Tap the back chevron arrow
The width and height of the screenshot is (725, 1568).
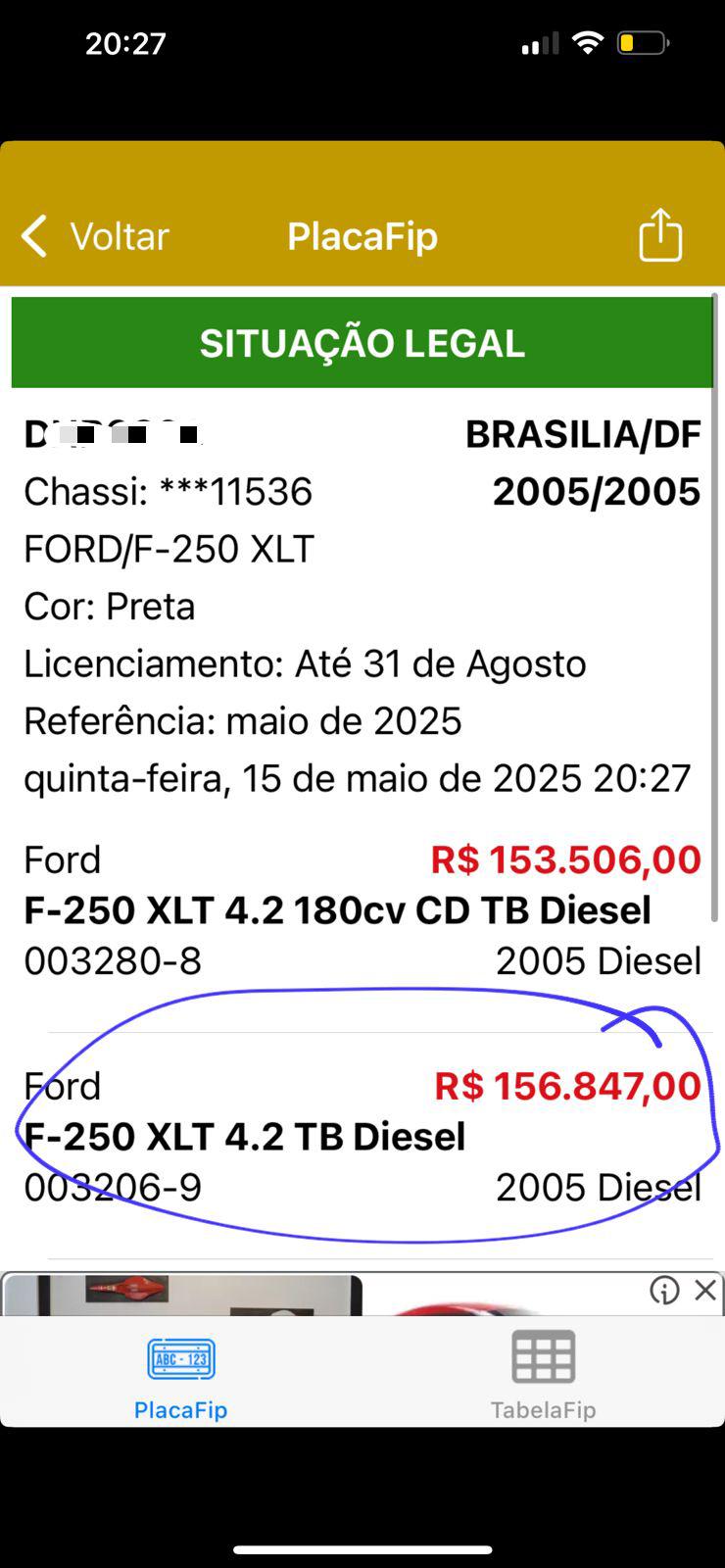(x=32, y=236)
